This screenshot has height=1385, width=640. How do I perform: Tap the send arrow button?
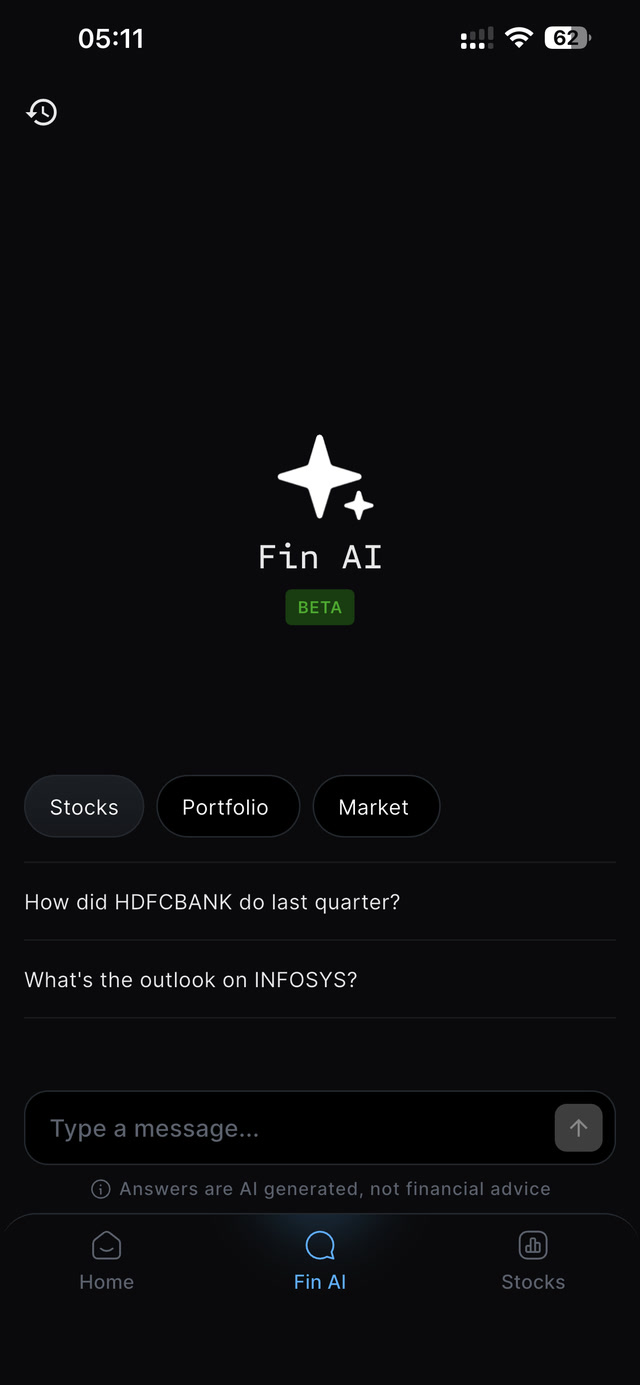(578, 1128)
